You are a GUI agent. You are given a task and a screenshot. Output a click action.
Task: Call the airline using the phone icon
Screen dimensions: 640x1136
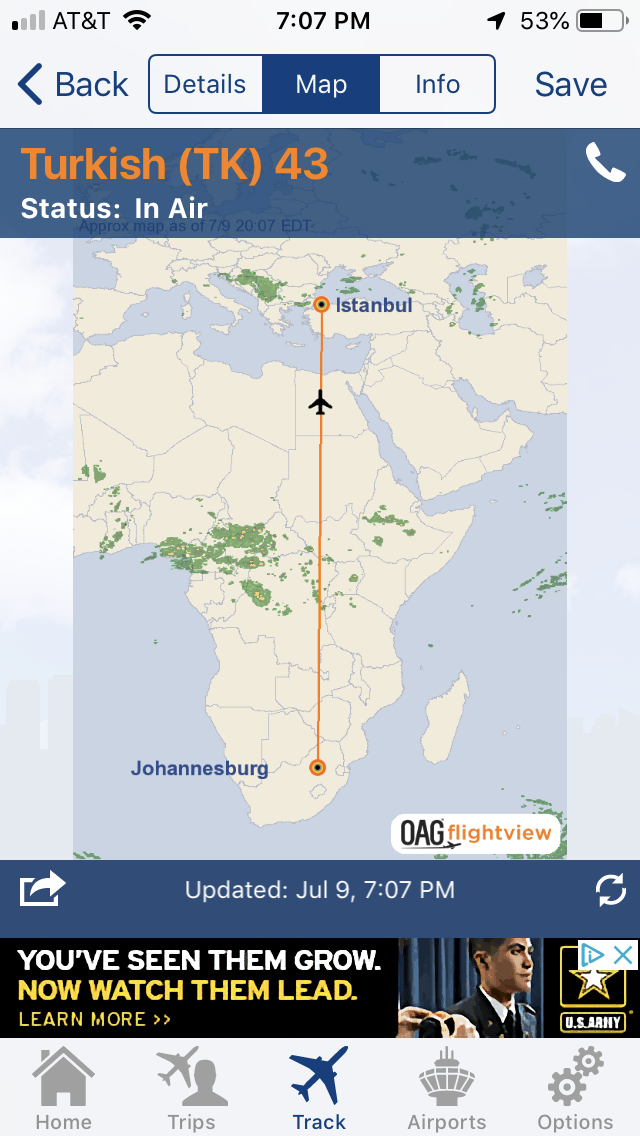605,163
